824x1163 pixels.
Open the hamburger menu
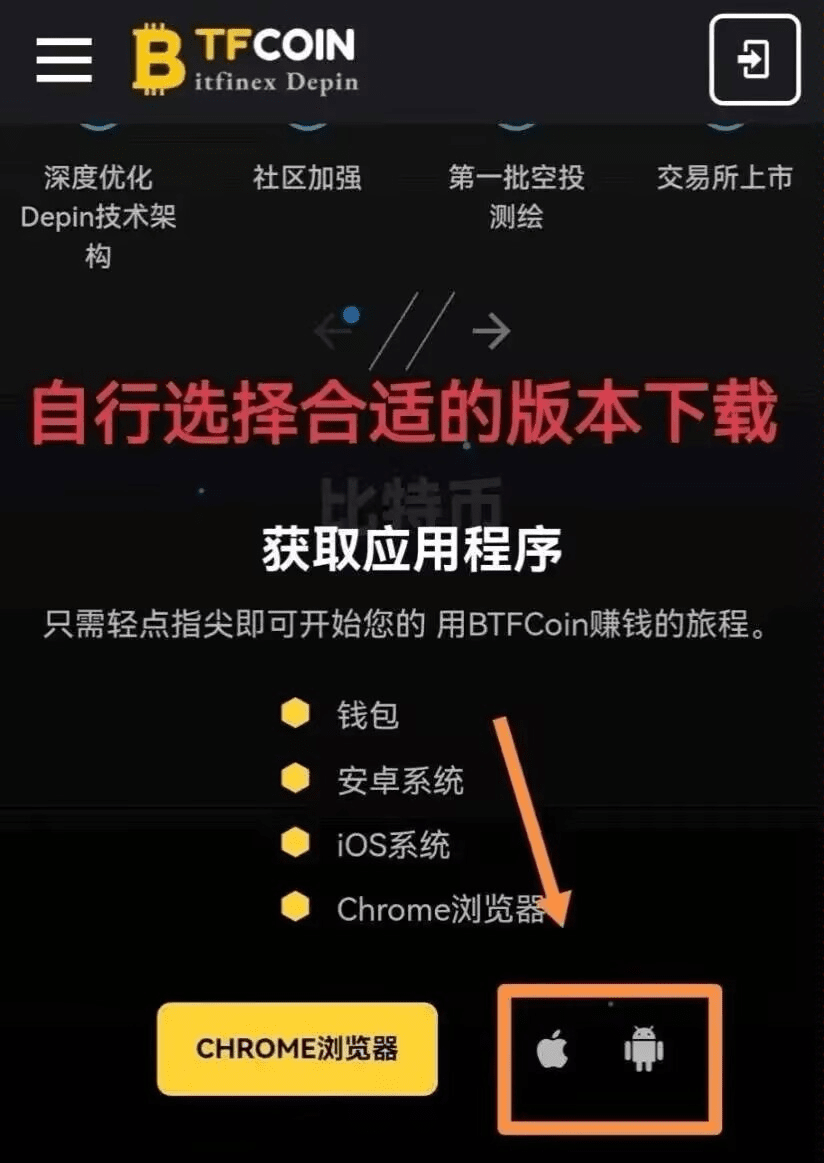(64, 60)
